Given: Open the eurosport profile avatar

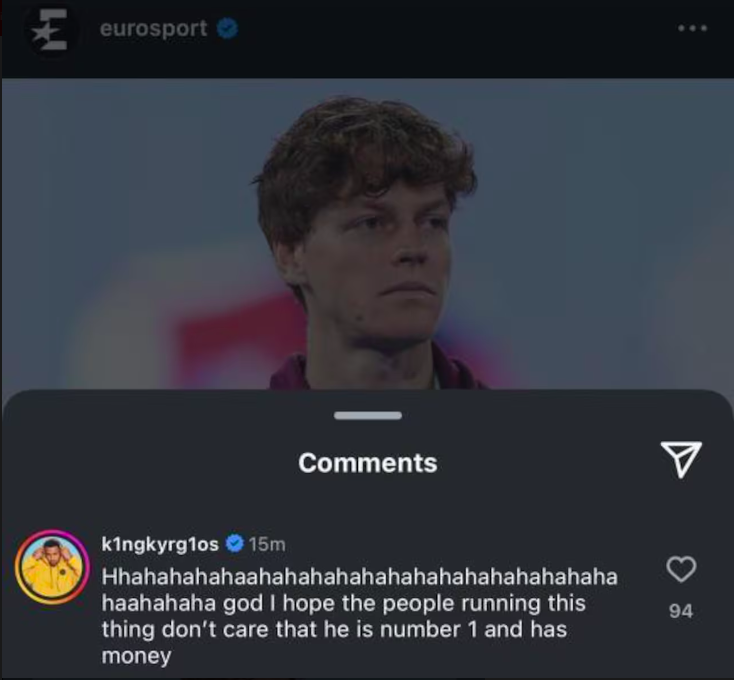Looking at the screenshot, I should (x=48, y=29).
